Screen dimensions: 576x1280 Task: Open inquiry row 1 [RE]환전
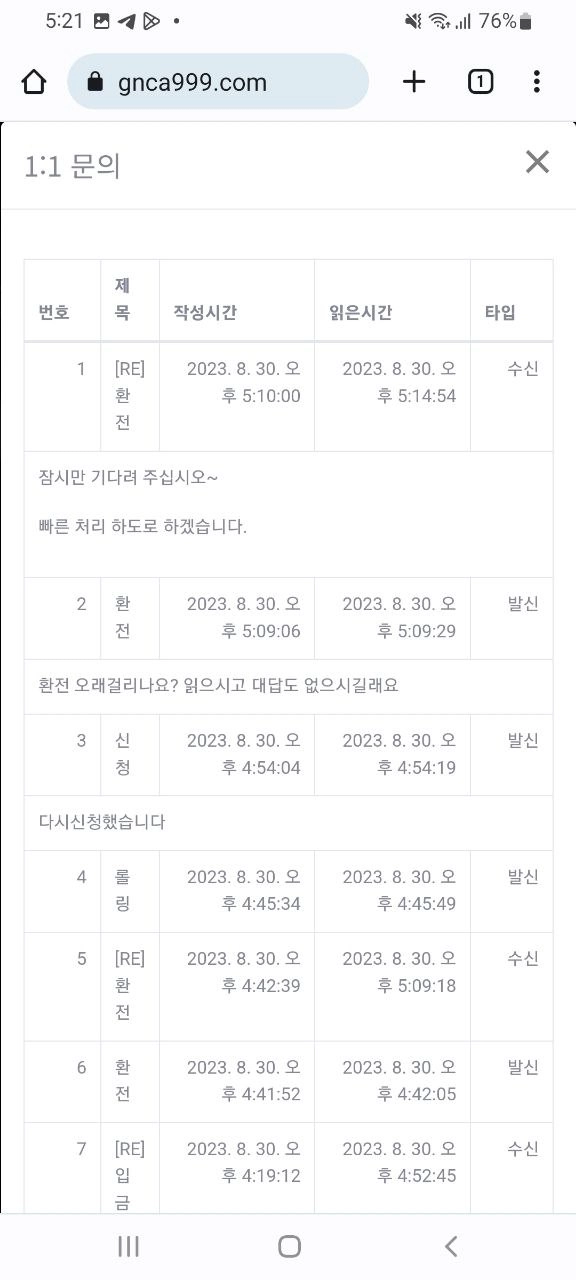[x=289, y=396]
